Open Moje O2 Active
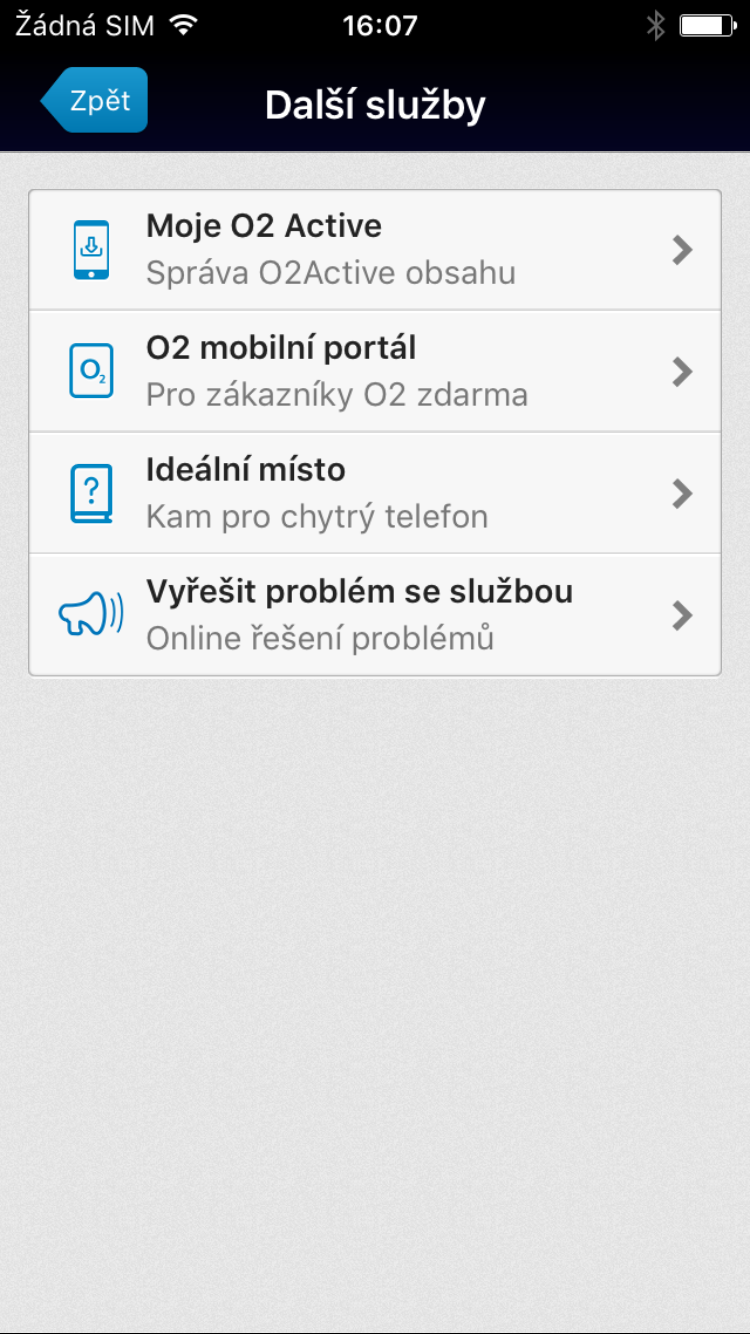The image size is (750, 1334). [x=375, y=250]
